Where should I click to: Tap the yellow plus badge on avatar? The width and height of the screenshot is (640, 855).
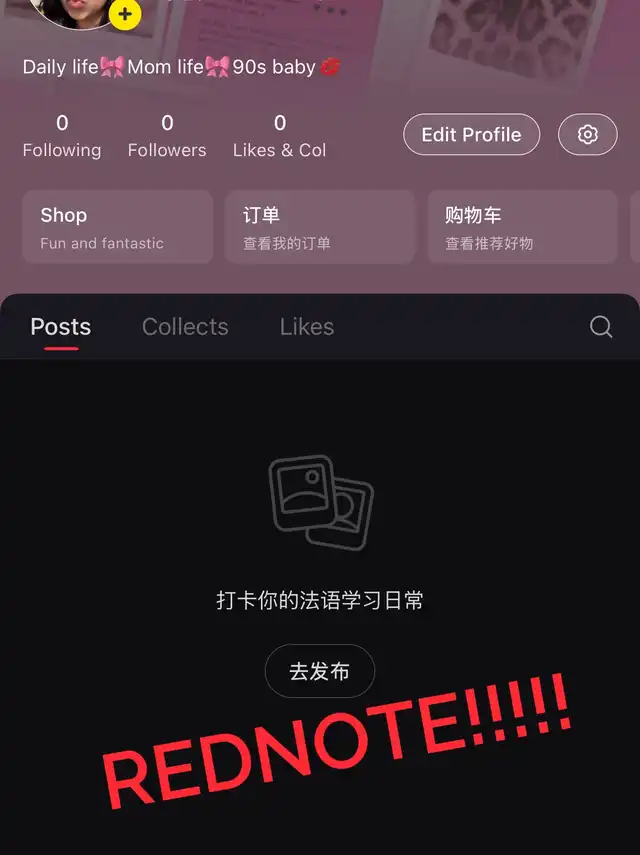pyautogui.click(x=124, y=14)
